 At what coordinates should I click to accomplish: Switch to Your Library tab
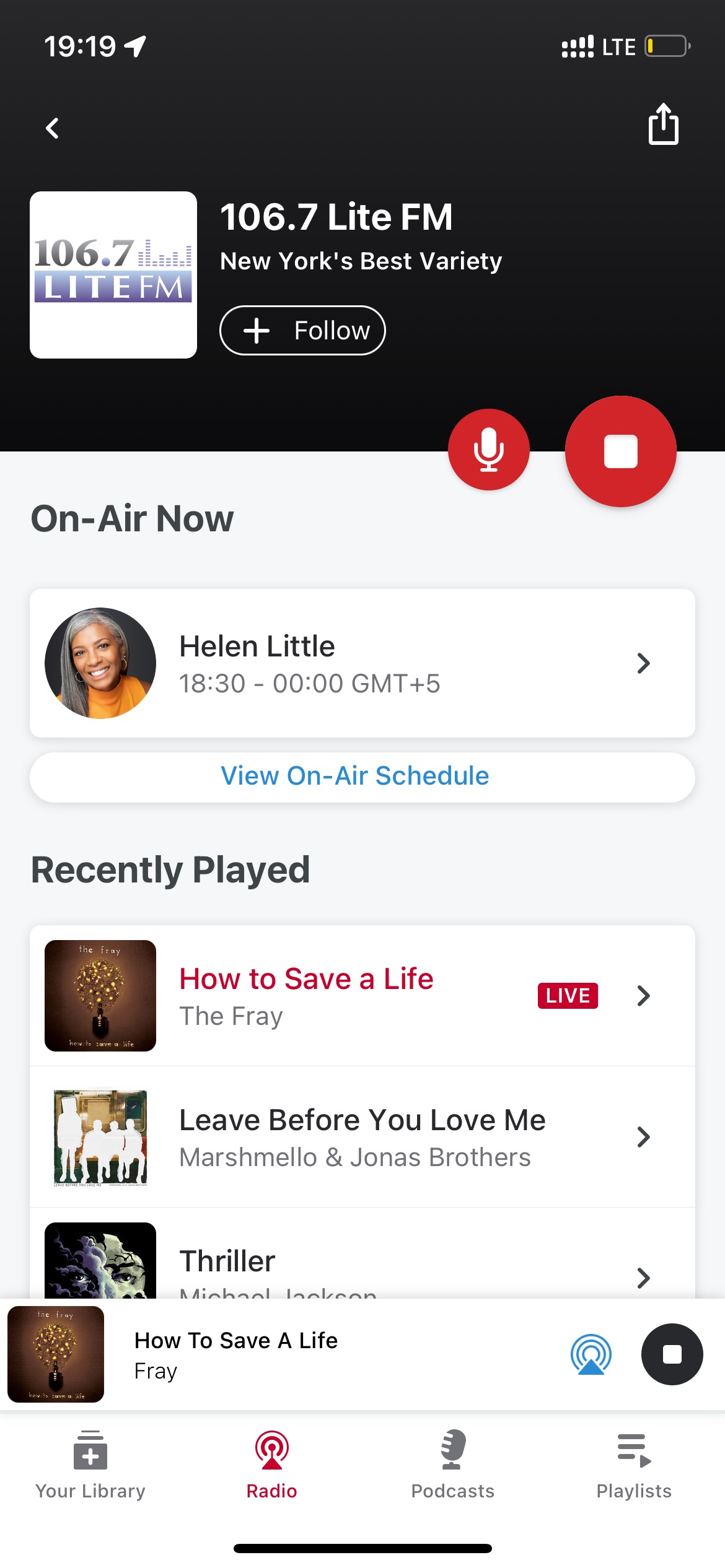pyautogui.click(x=90, y=1465)
